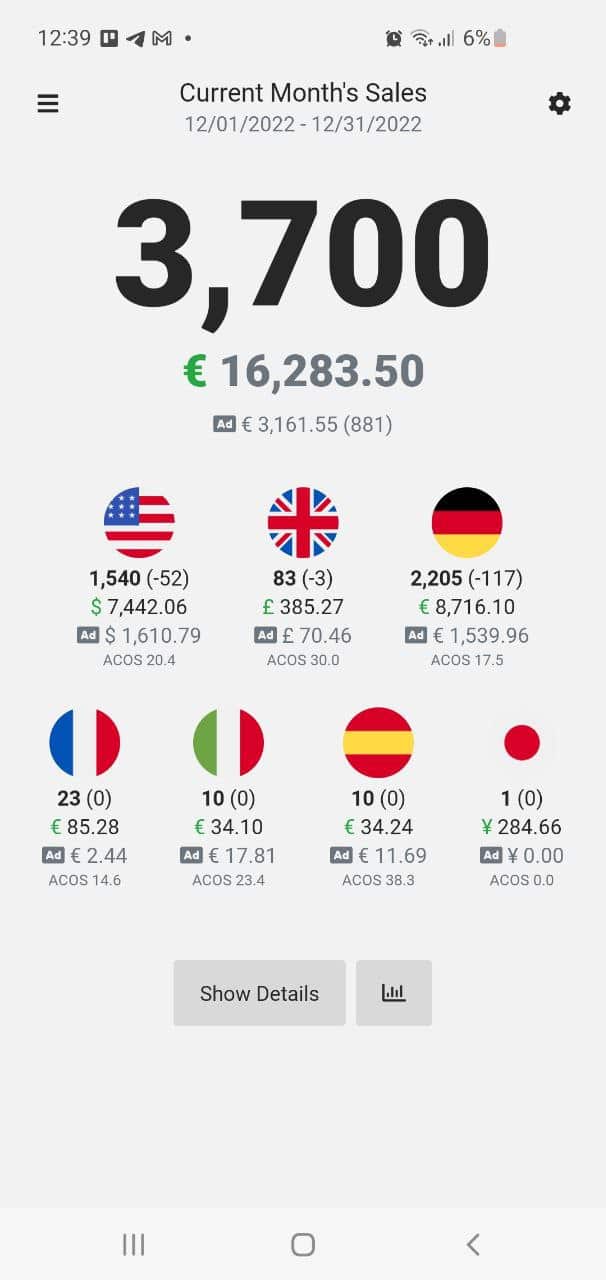
Task: Open United States marketplace sales
Action: coord(139,523)
